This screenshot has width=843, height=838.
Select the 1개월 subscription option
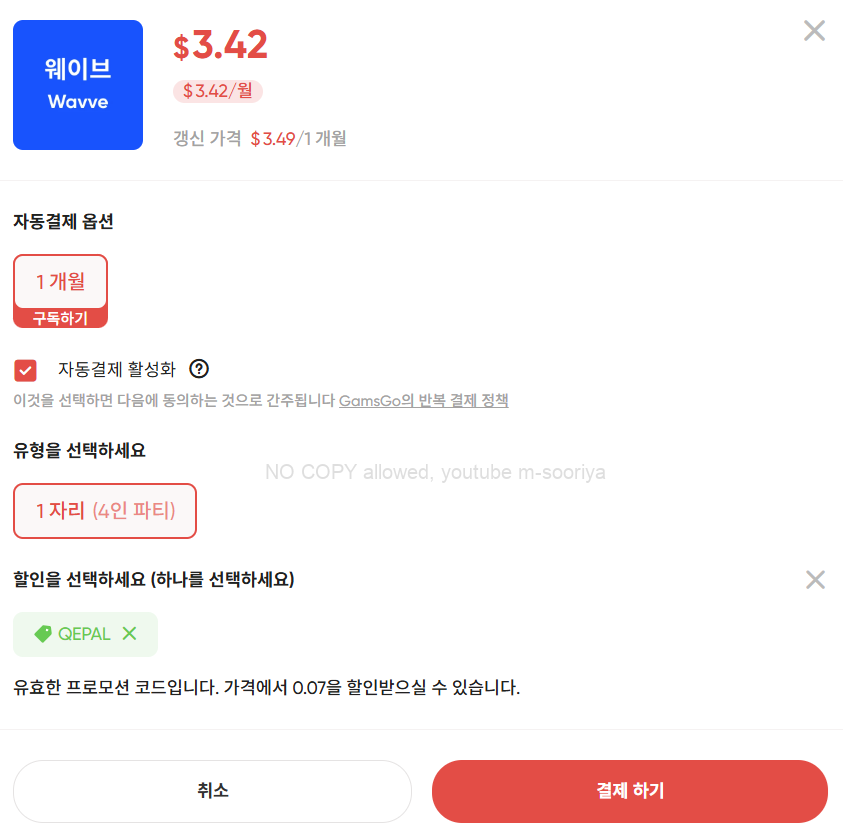[x=60, y=283]
